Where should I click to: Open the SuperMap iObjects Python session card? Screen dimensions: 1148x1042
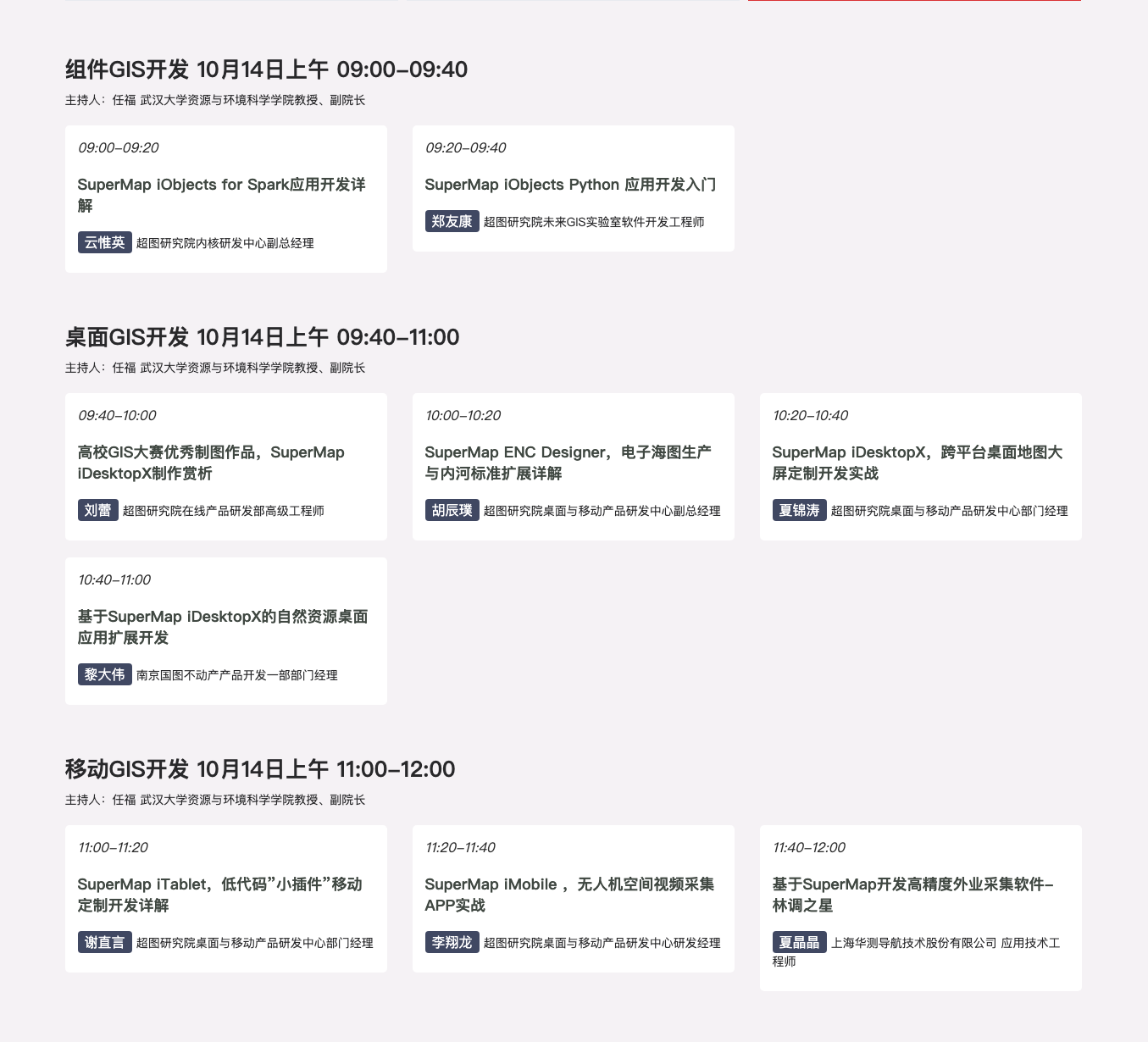570,185
